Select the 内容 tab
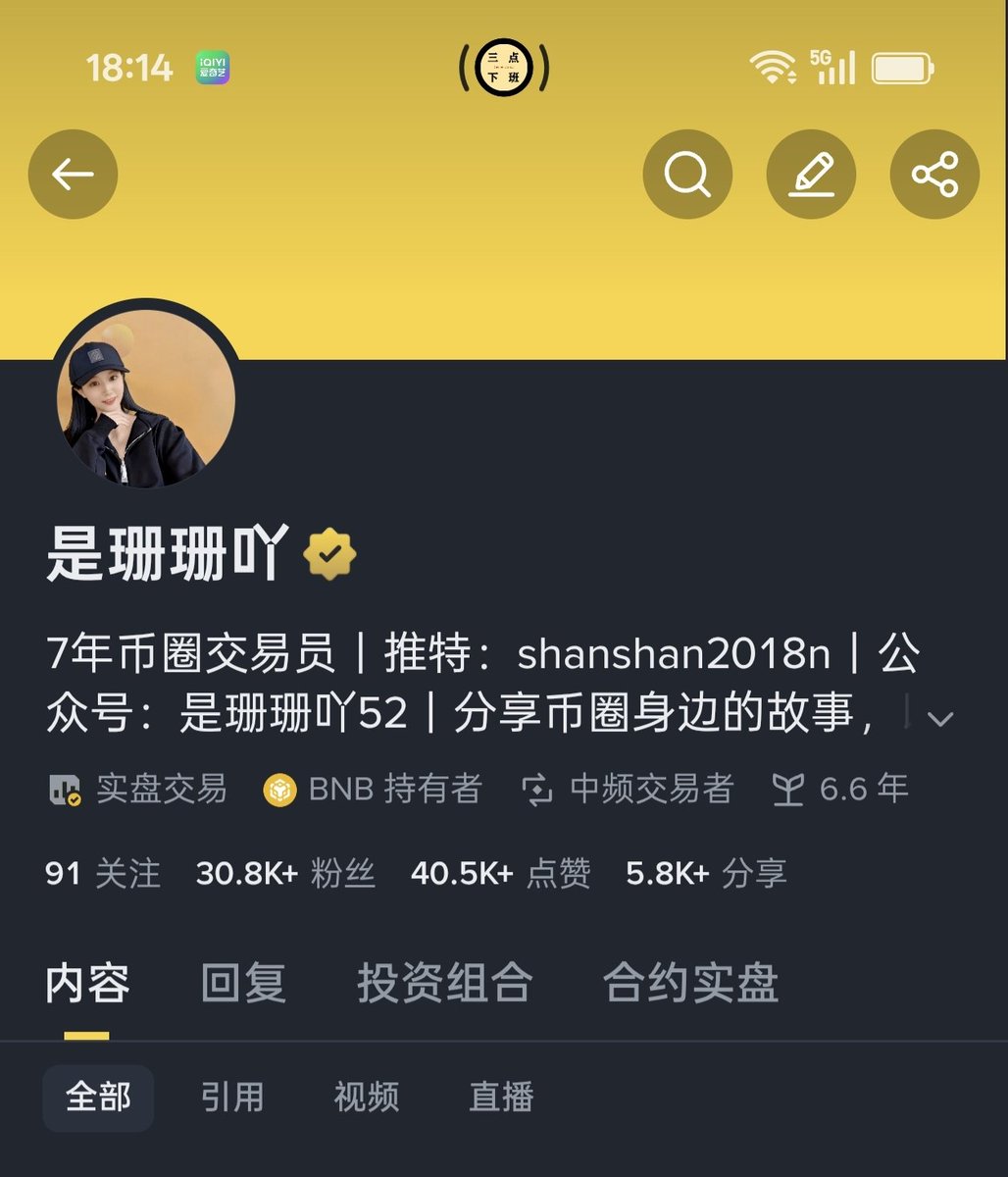The width and height of the screenshot is (1008, 1177). coord(87,984)
